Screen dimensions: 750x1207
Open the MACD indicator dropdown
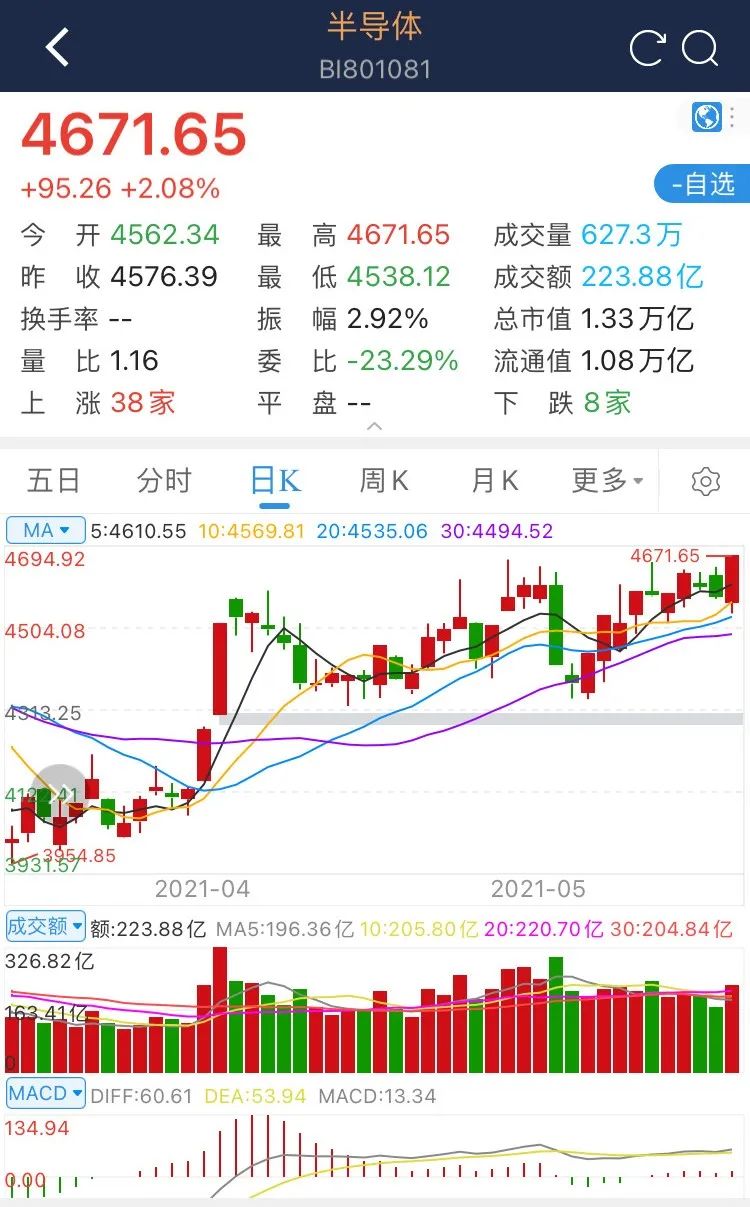[x=46, y=1093]
